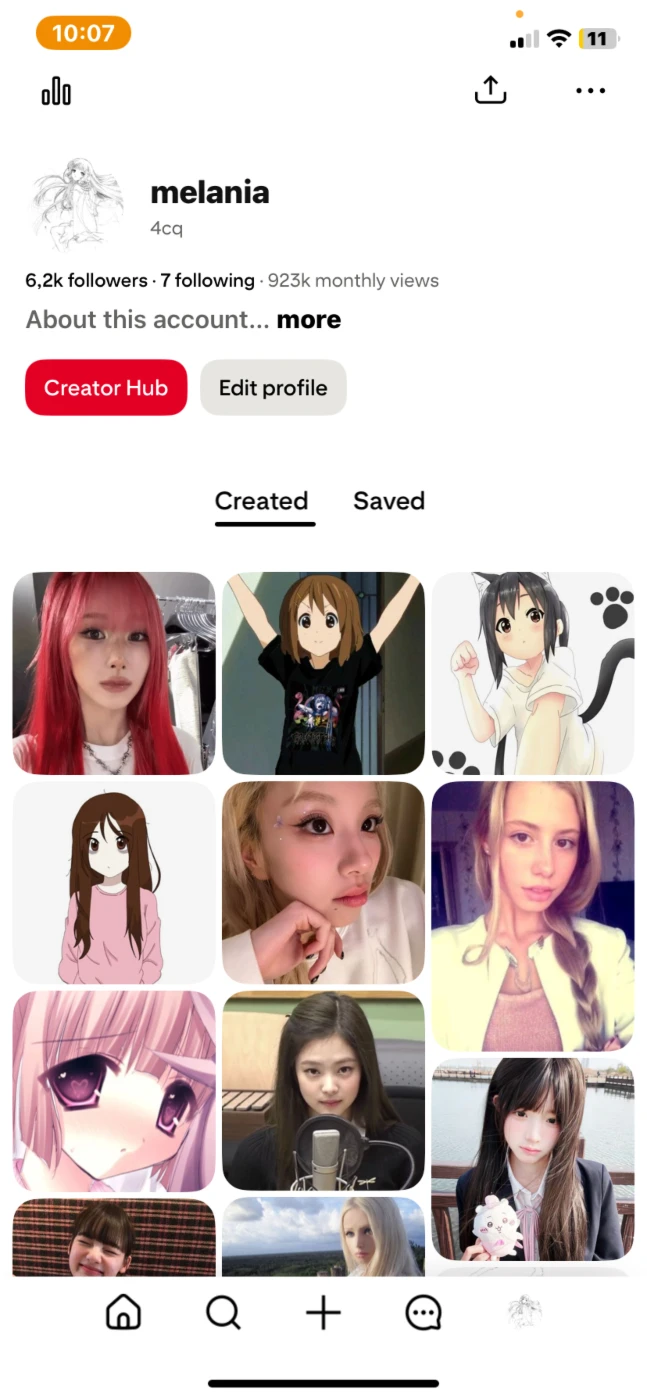Open the three-dot overflow menu

(591, 91)
